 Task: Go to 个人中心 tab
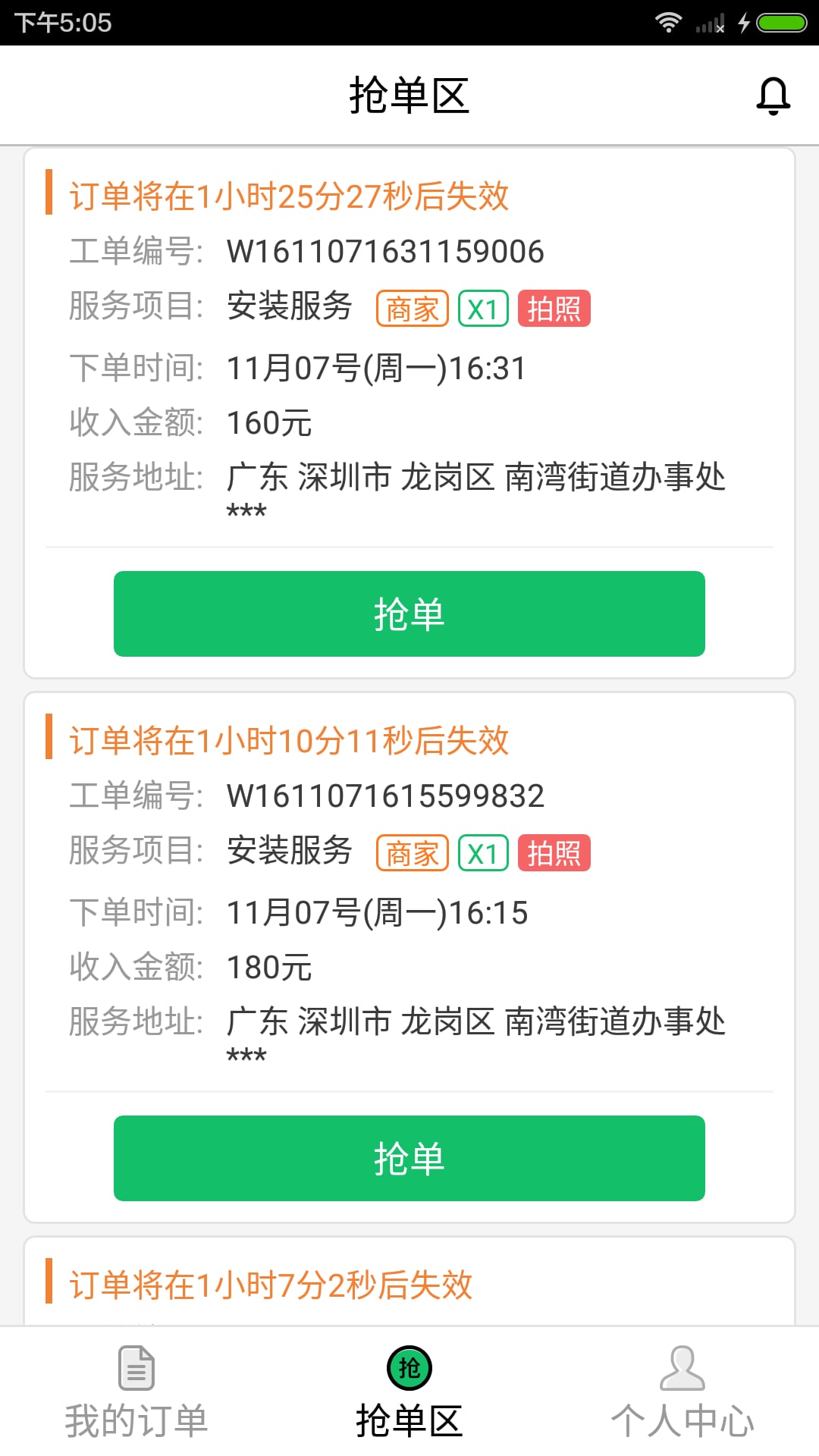[682, 1392]
